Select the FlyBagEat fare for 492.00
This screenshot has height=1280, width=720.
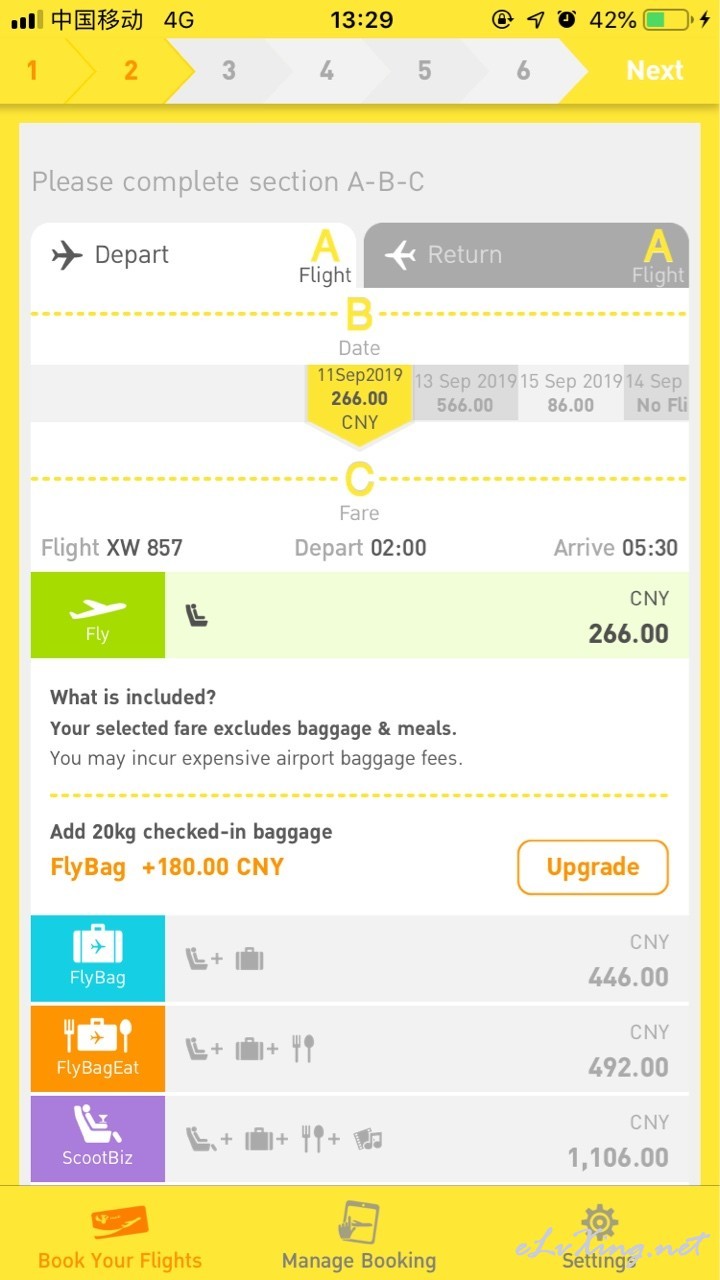(x=360, y=1049)
